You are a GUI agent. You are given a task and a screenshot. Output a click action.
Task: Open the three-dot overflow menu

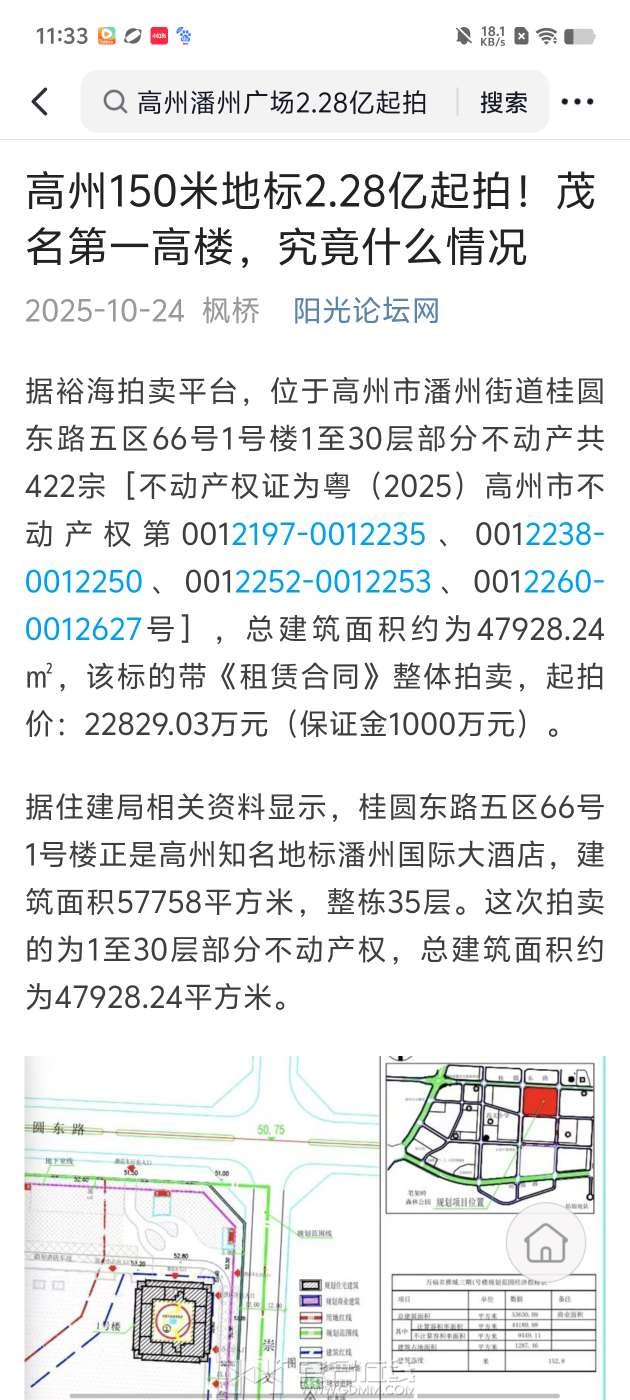577,102
